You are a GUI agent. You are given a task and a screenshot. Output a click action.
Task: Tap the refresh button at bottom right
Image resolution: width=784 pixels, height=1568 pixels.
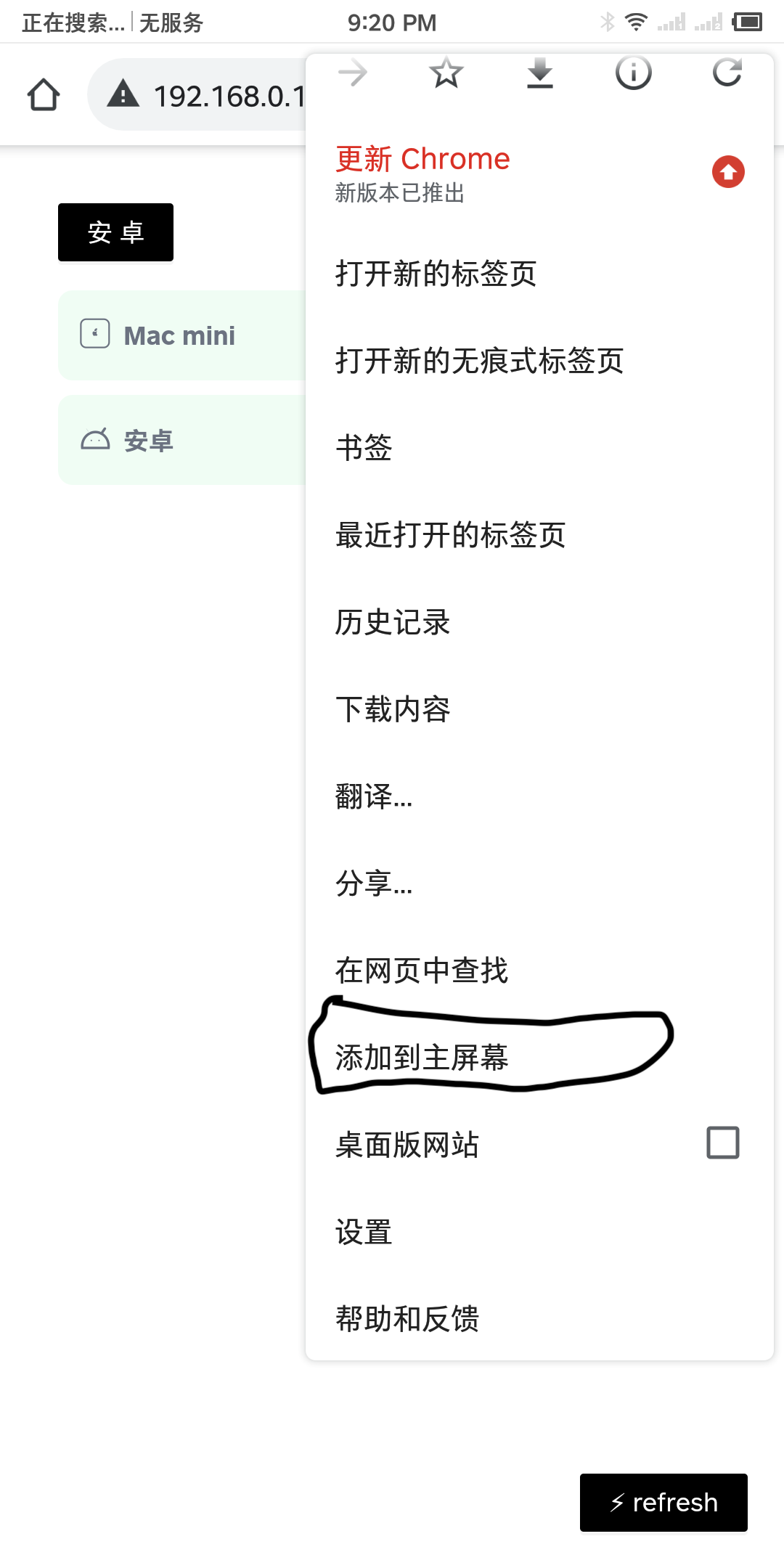coord(663,1503)
